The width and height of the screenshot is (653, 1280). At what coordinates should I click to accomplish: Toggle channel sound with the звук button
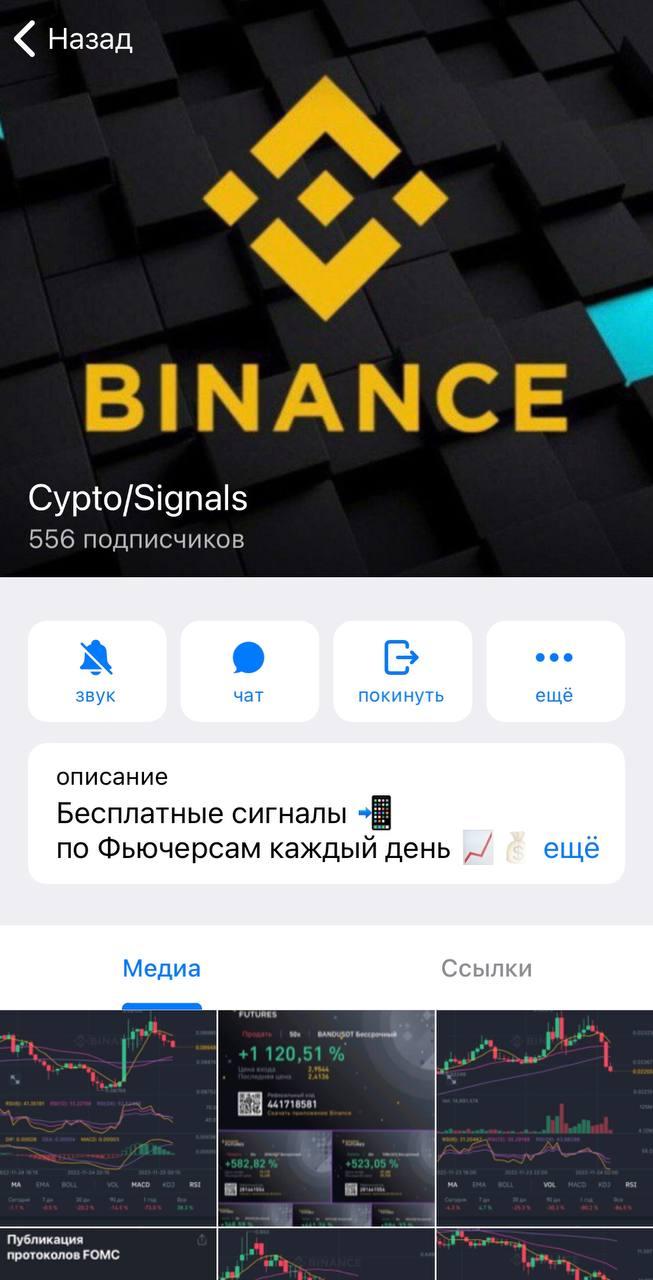click(x=97, y=671)
